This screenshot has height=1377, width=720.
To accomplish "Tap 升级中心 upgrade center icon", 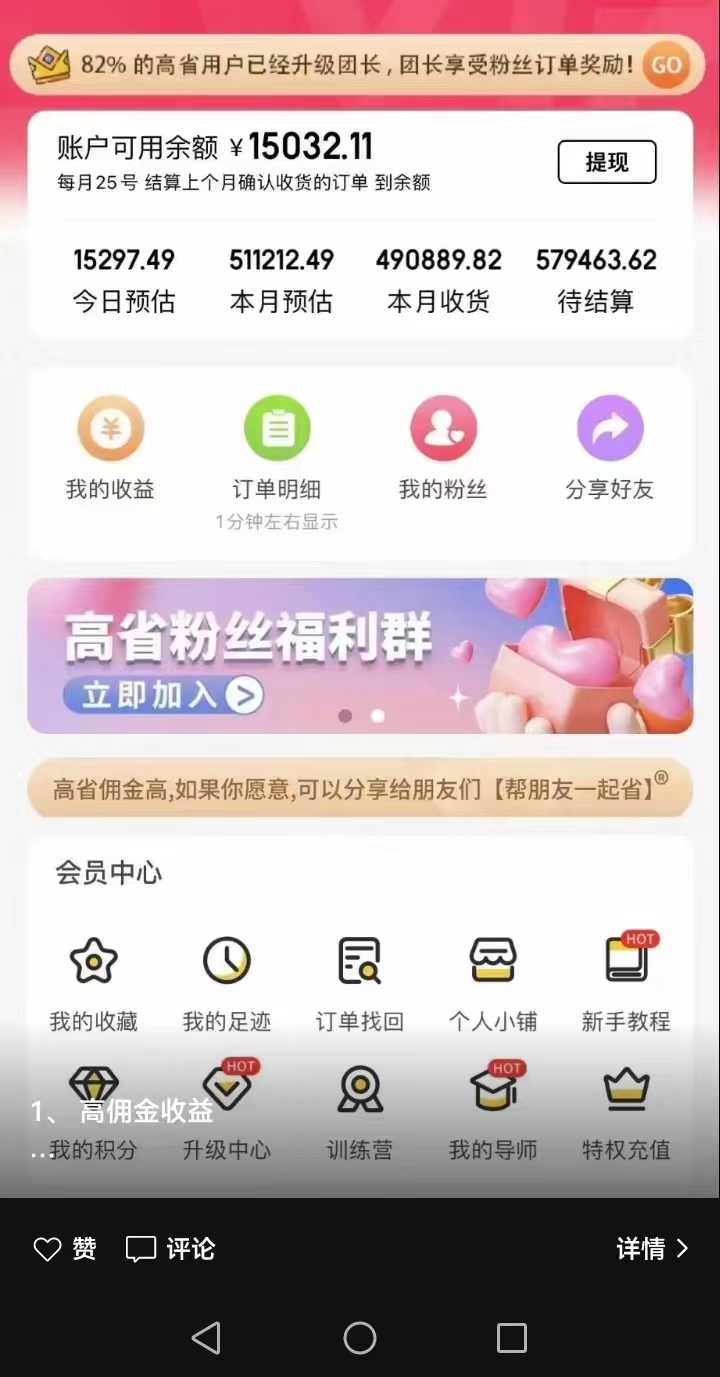I will pos(226,1087).
